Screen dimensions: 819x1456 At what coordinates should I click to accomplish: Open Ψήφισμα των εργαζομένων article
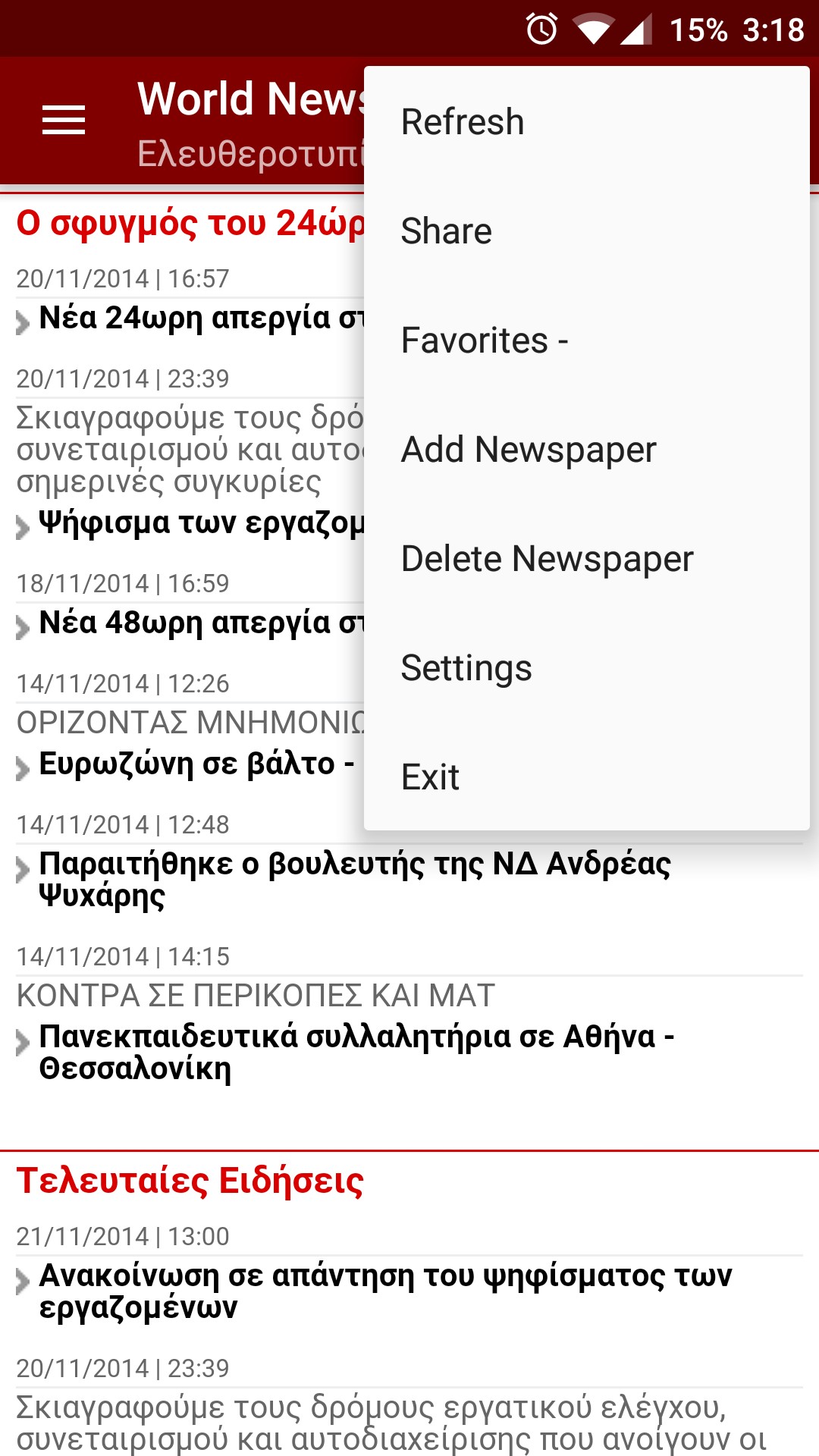click(201, 523)
